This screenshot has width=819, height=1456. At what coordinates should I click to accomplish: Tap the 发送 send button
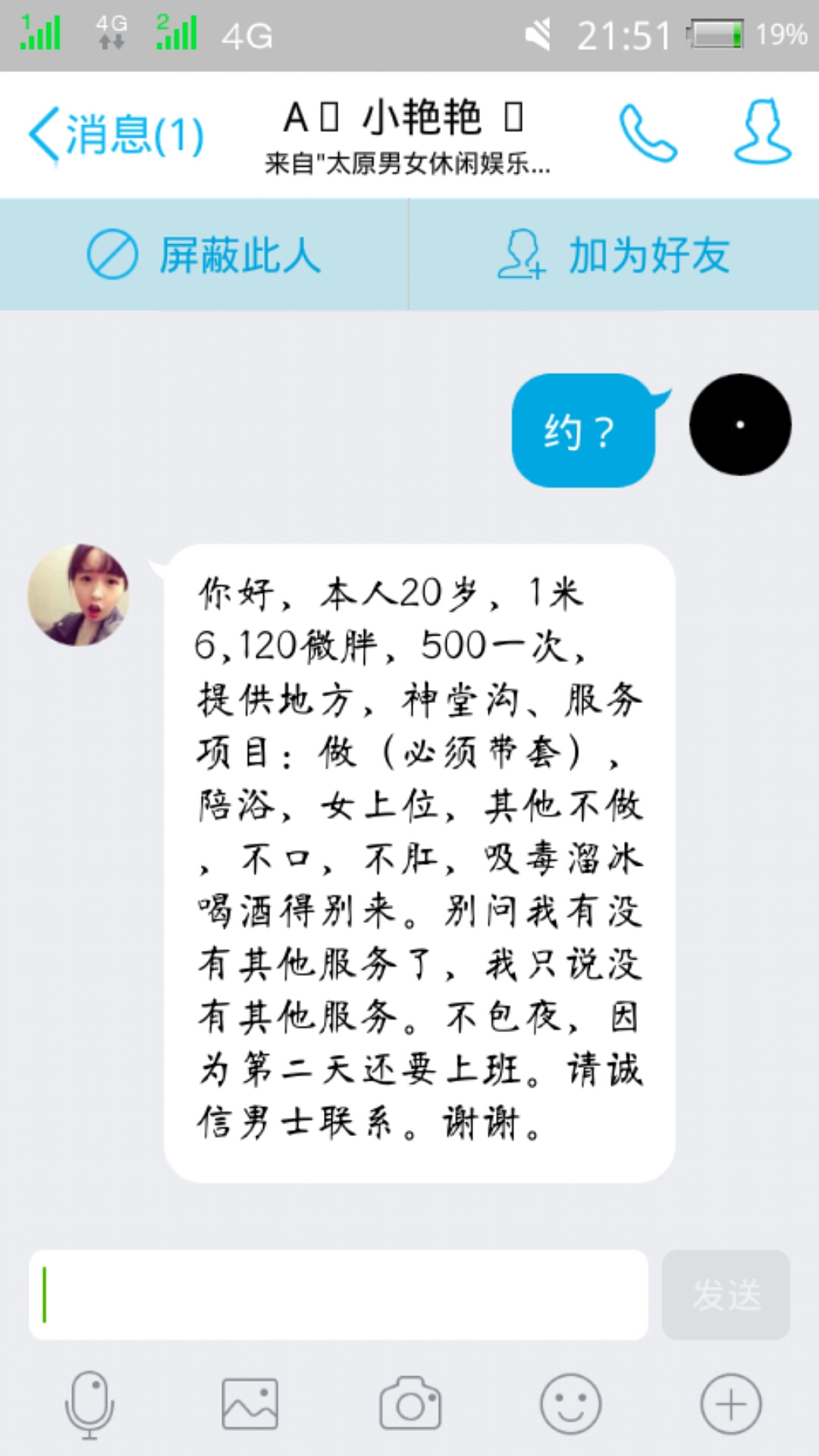[x=726, y=1294]
